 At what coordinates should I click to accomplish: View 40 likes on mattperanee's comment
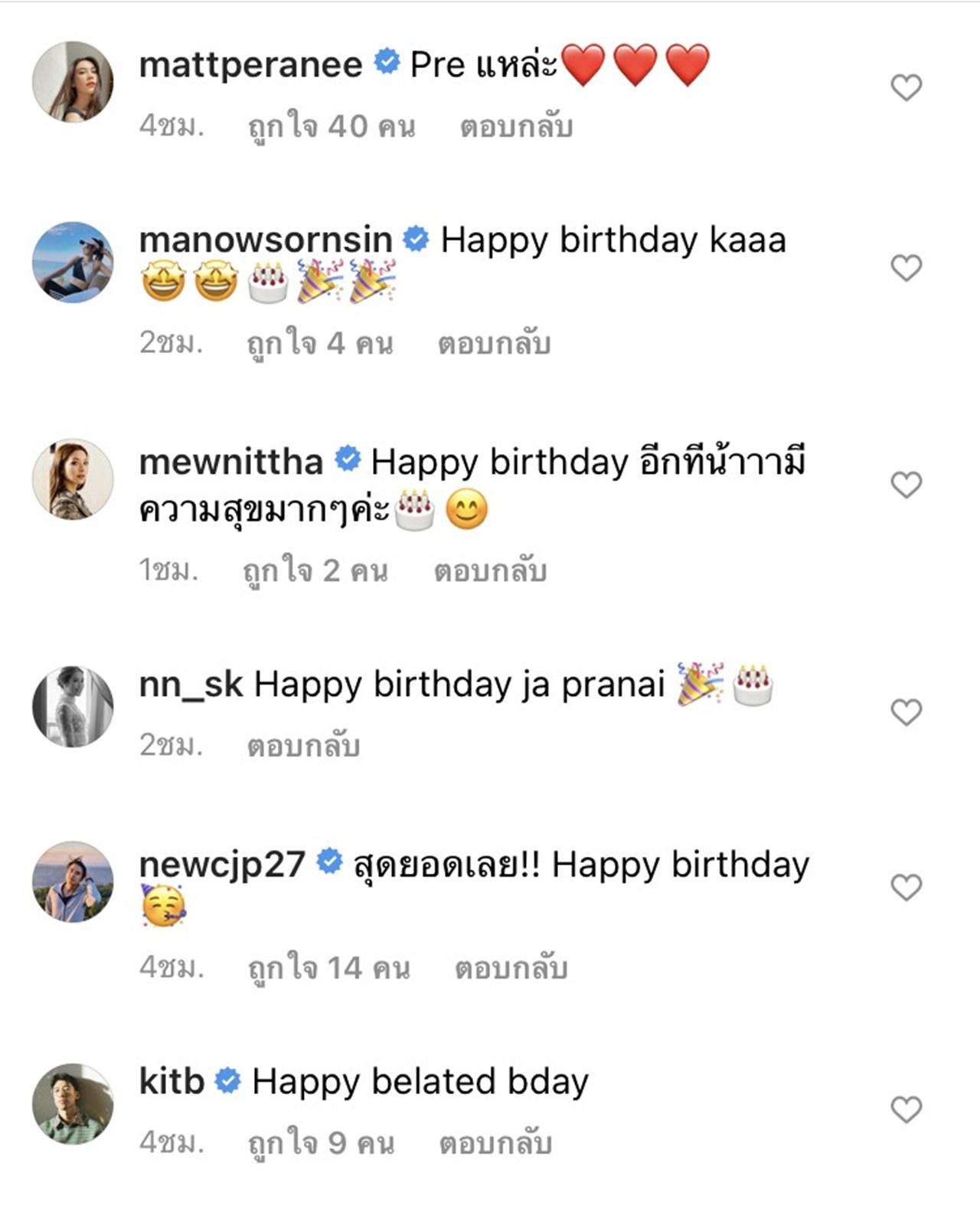[x=332, y=126]
